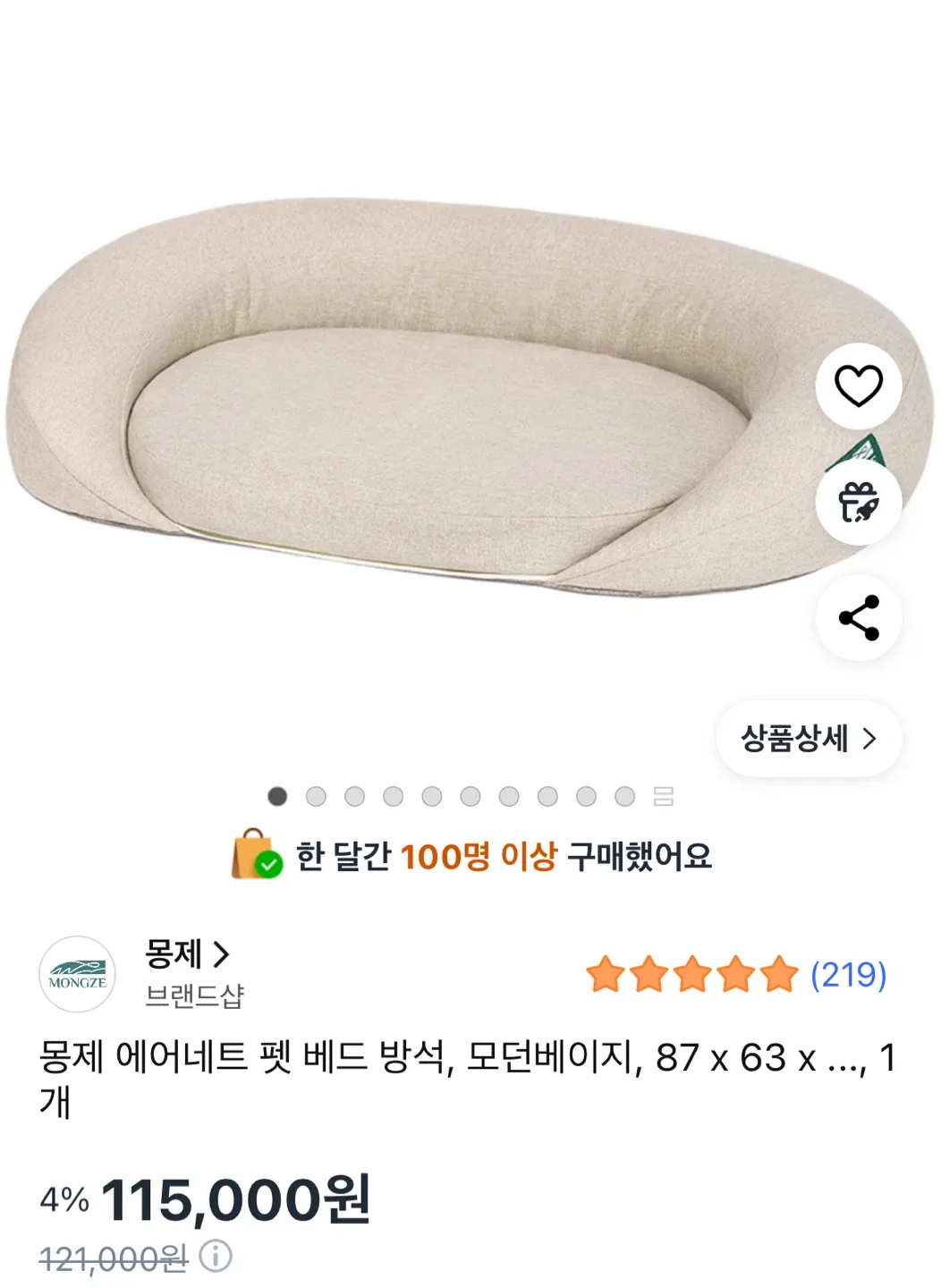Share this product
This screenshot has height=1288, width=941.
pyautogui.click(x=858, y=618)
